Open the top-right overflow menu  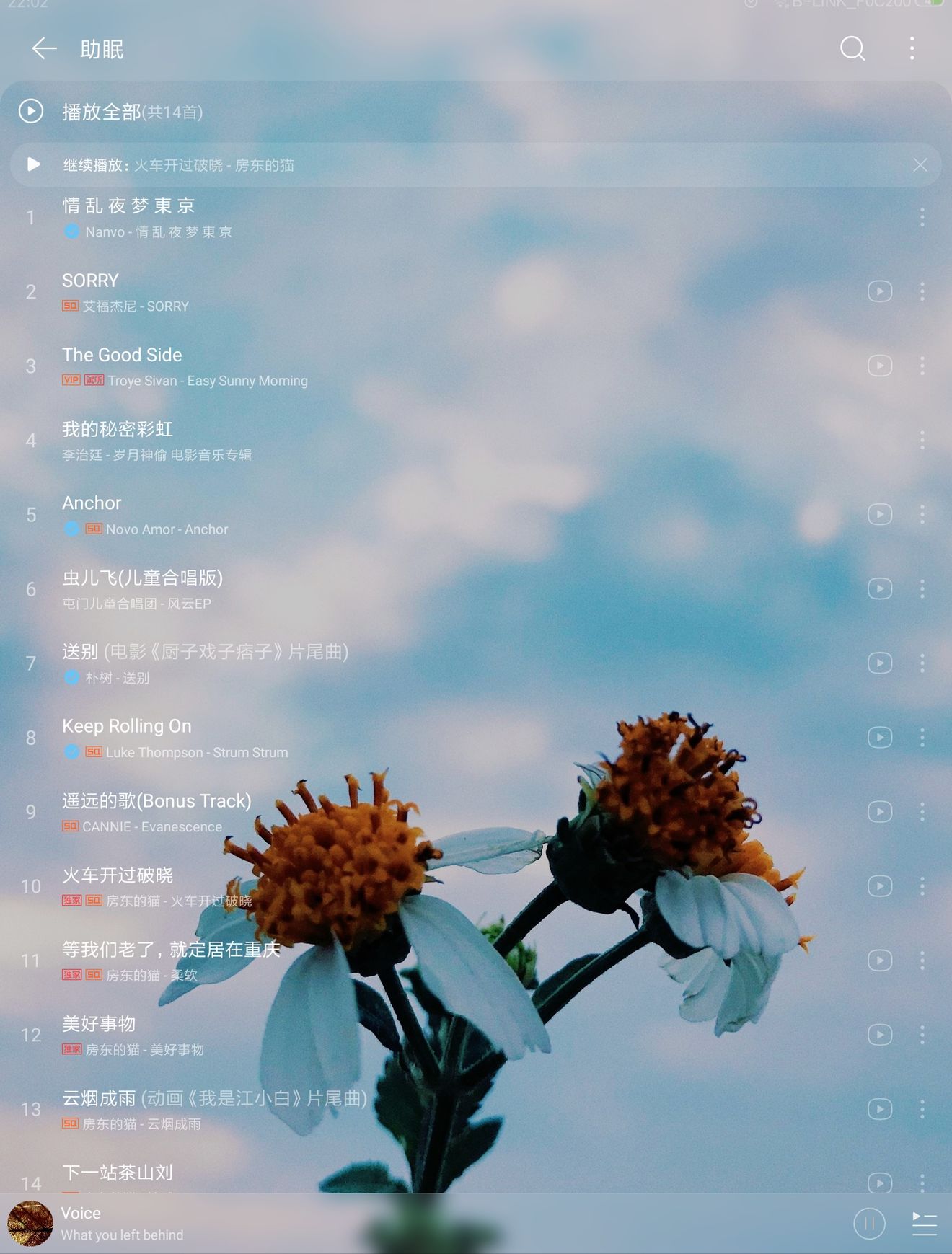912,48
